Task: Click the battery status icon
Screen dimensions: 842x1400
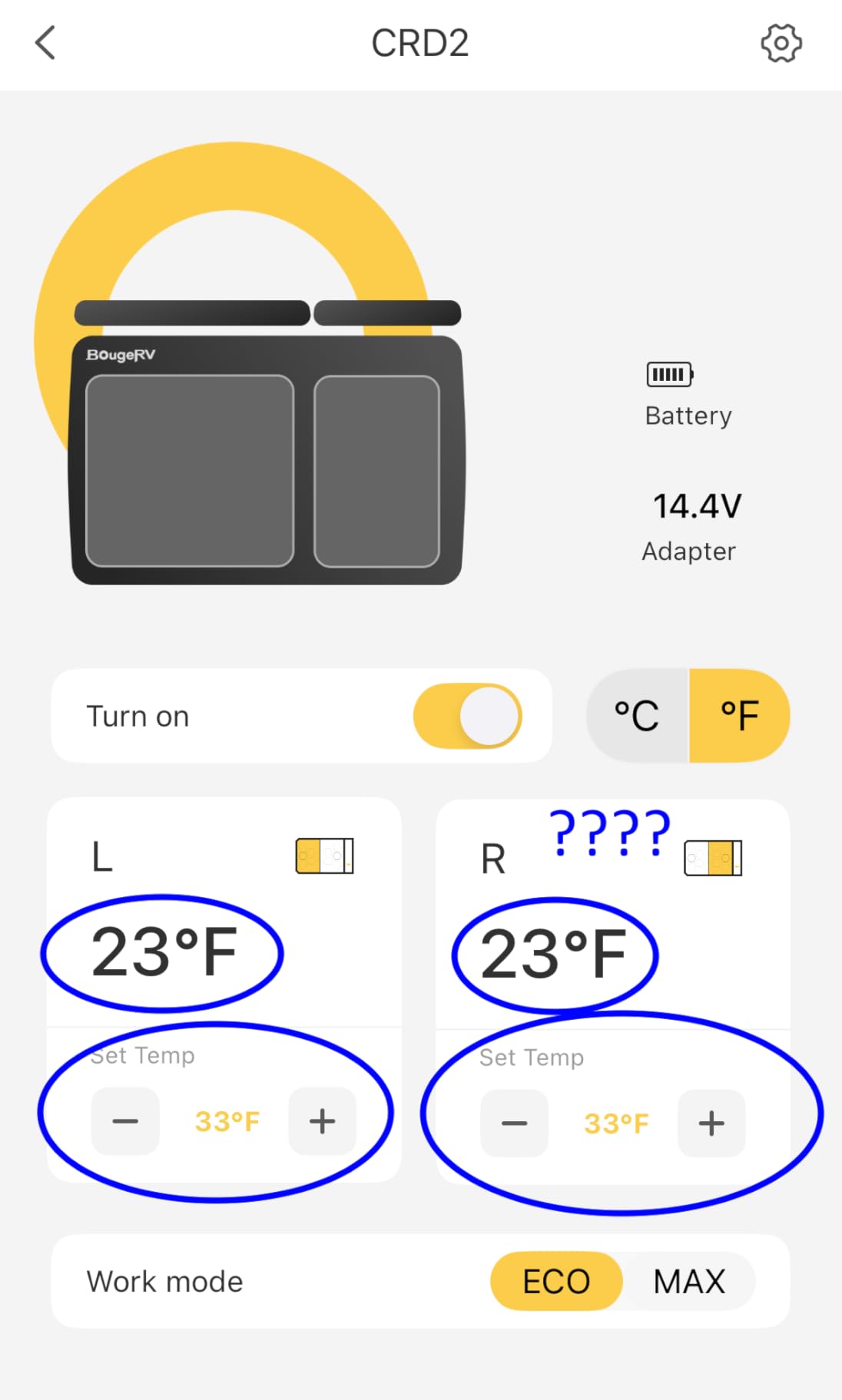Action: coord(668,375)
